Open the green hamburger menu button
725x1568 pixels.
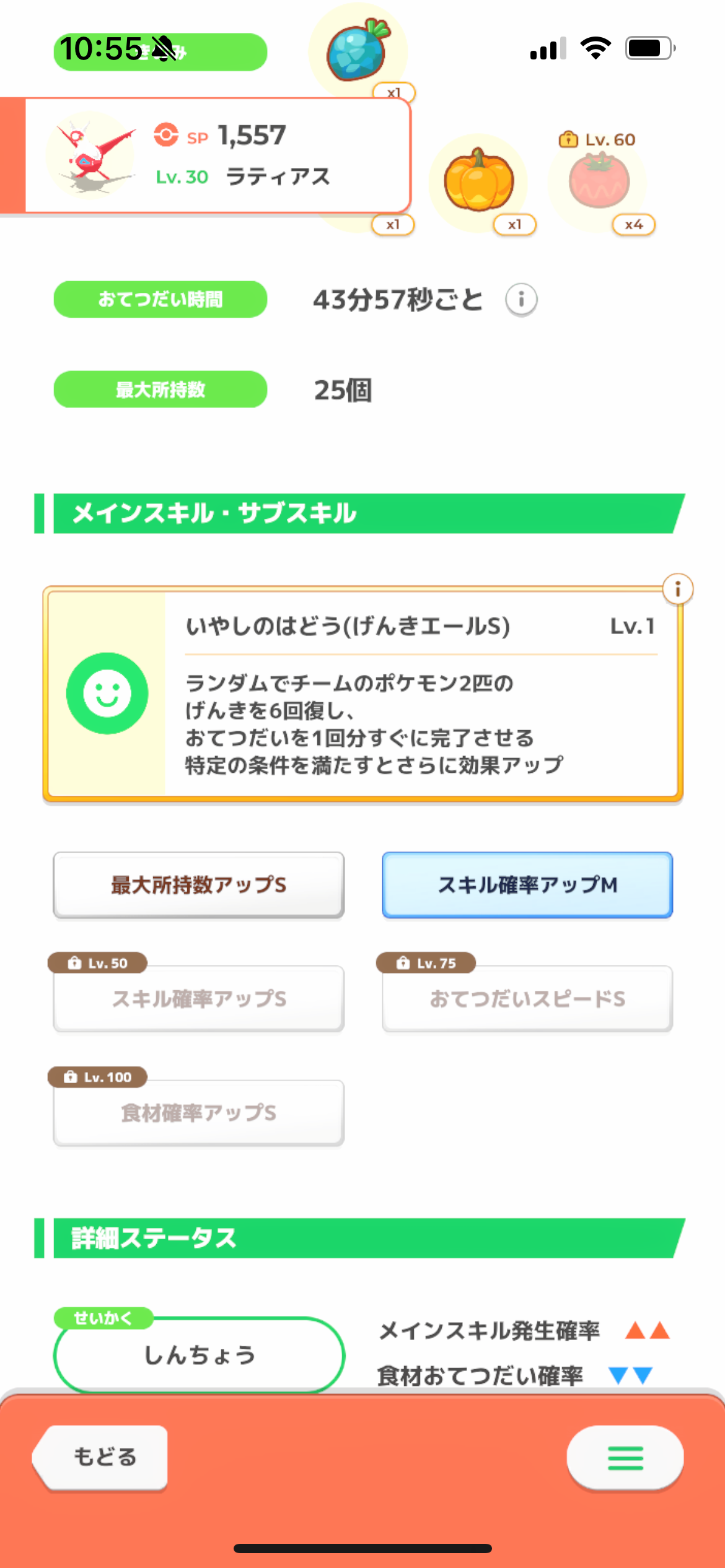625,1458
